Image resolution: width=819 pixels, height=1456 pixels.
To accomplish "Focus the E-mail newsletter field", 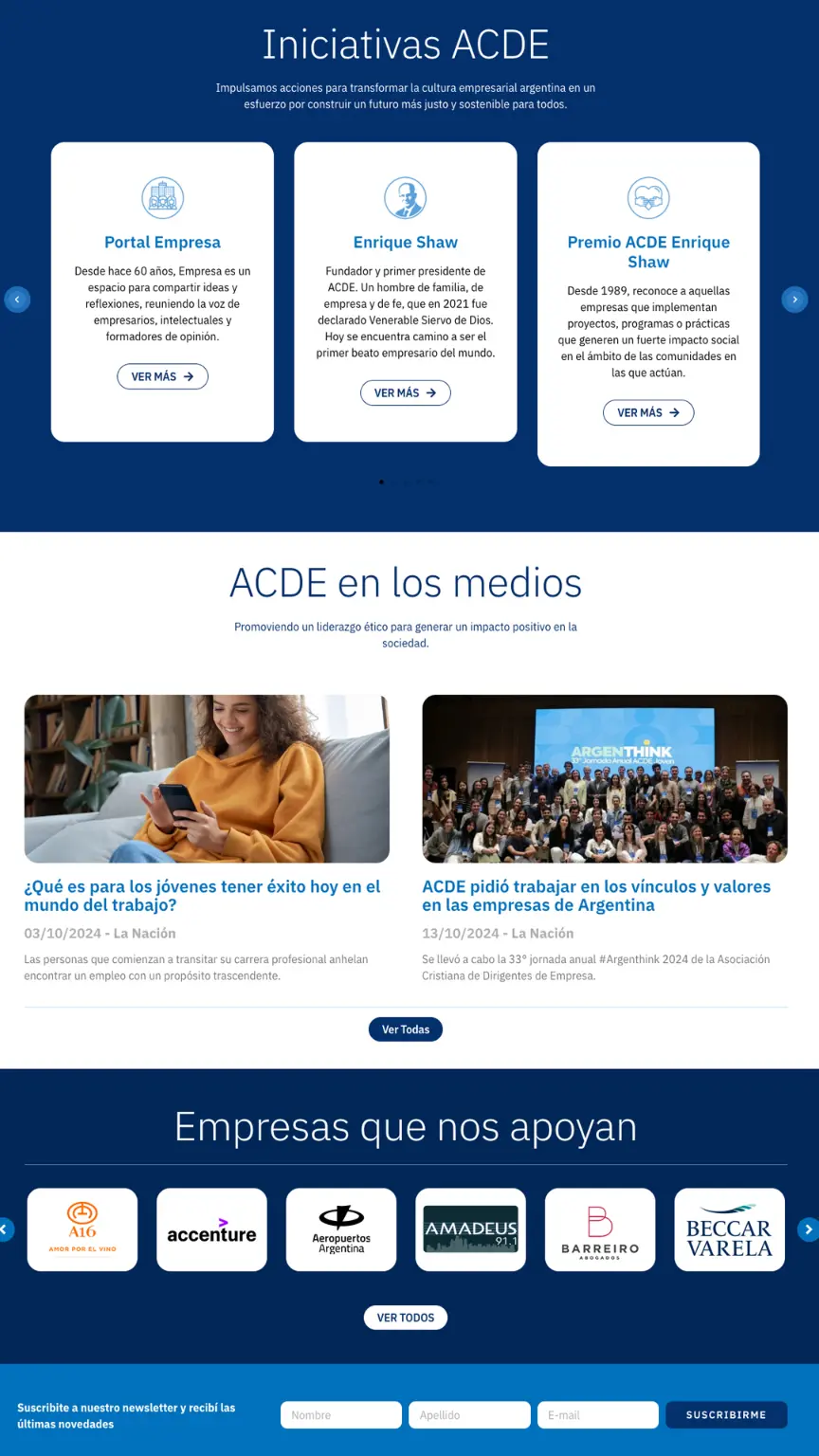I will [x=597, y=1415].
